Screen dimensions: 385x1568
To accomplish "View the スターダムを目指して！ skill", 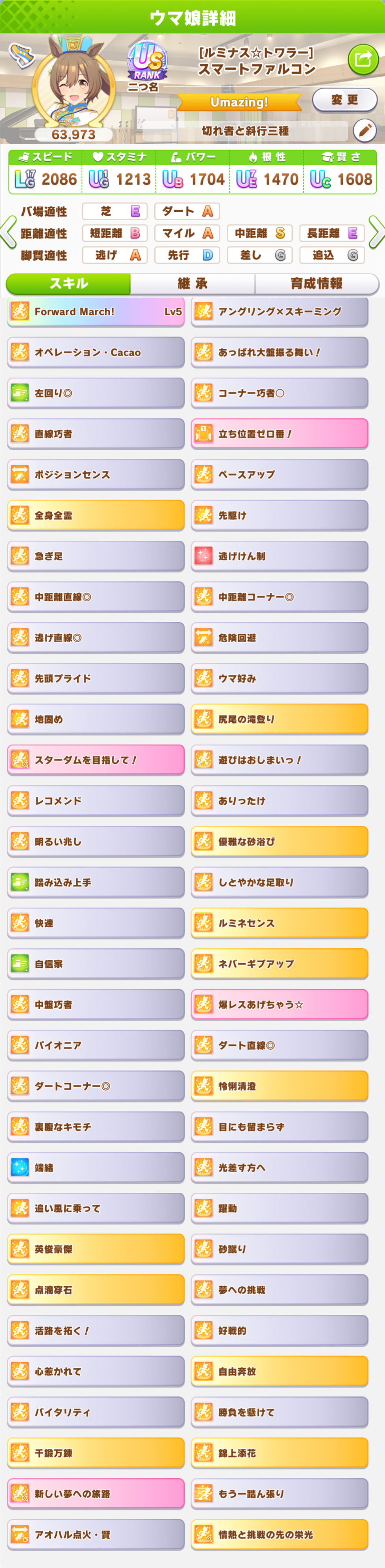I will pos(96,760).
